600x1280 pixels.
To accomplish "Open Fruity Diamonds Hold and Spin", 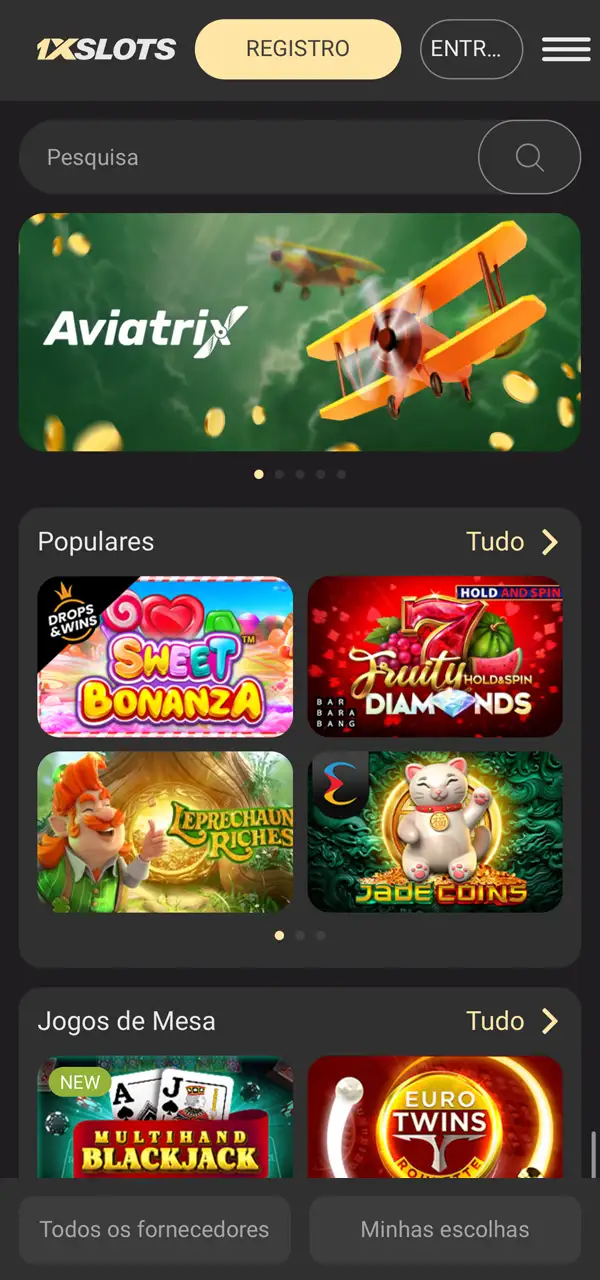I will click(x=435, y=656).
